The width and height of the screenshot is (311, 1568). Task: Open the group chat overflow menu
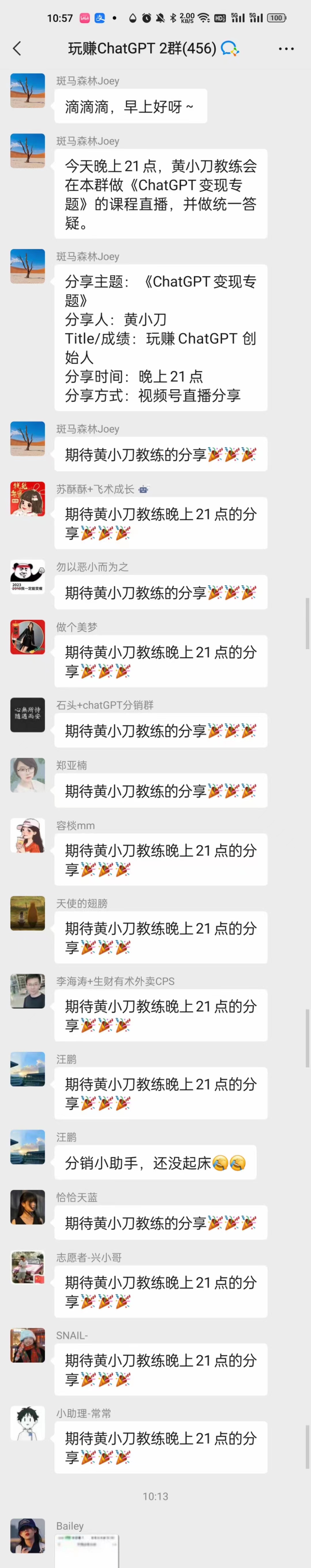tap(286, 48)
